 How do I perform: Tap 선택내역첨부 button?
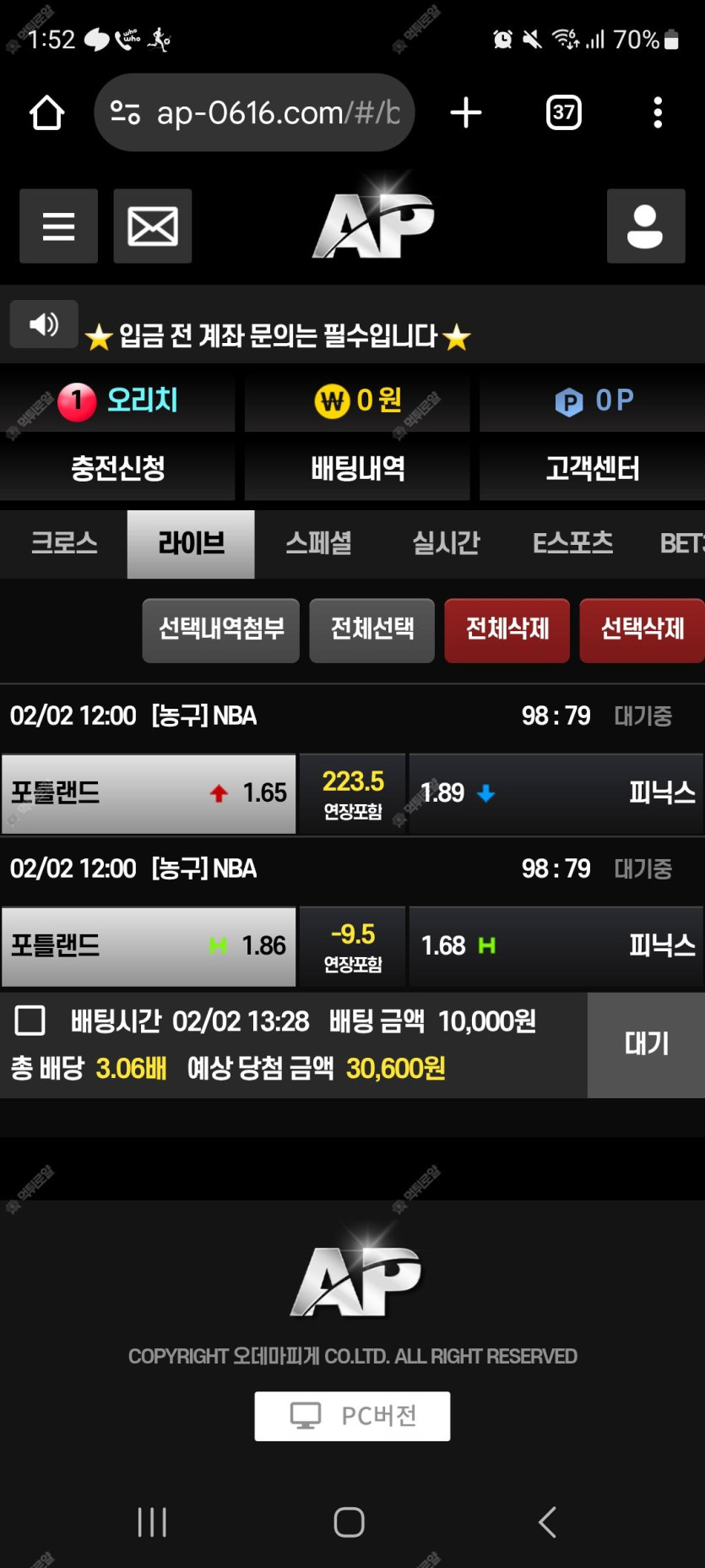pos(221,630)
